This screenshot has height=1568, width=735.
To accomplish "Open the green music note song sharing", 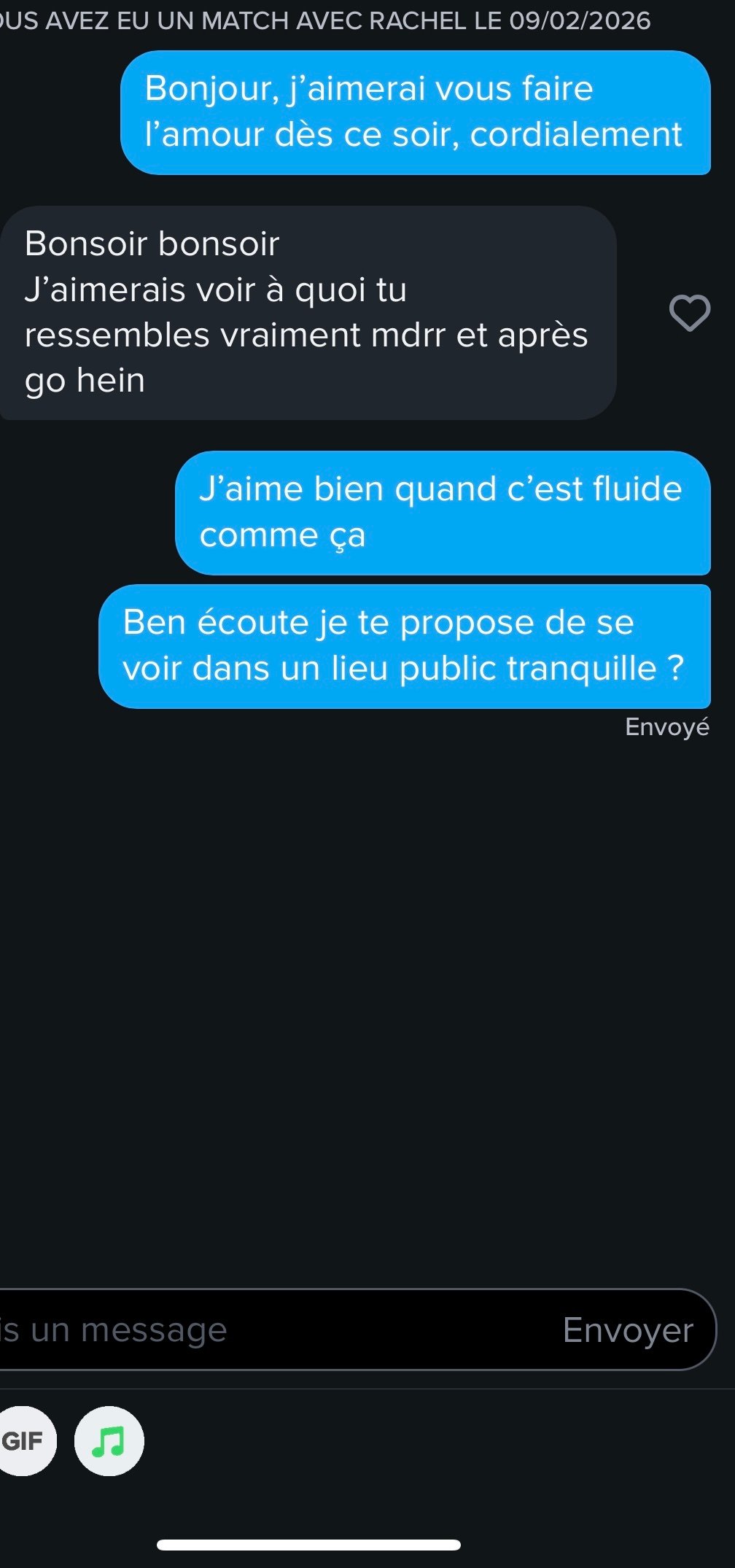I will [x=109, y=1440].
